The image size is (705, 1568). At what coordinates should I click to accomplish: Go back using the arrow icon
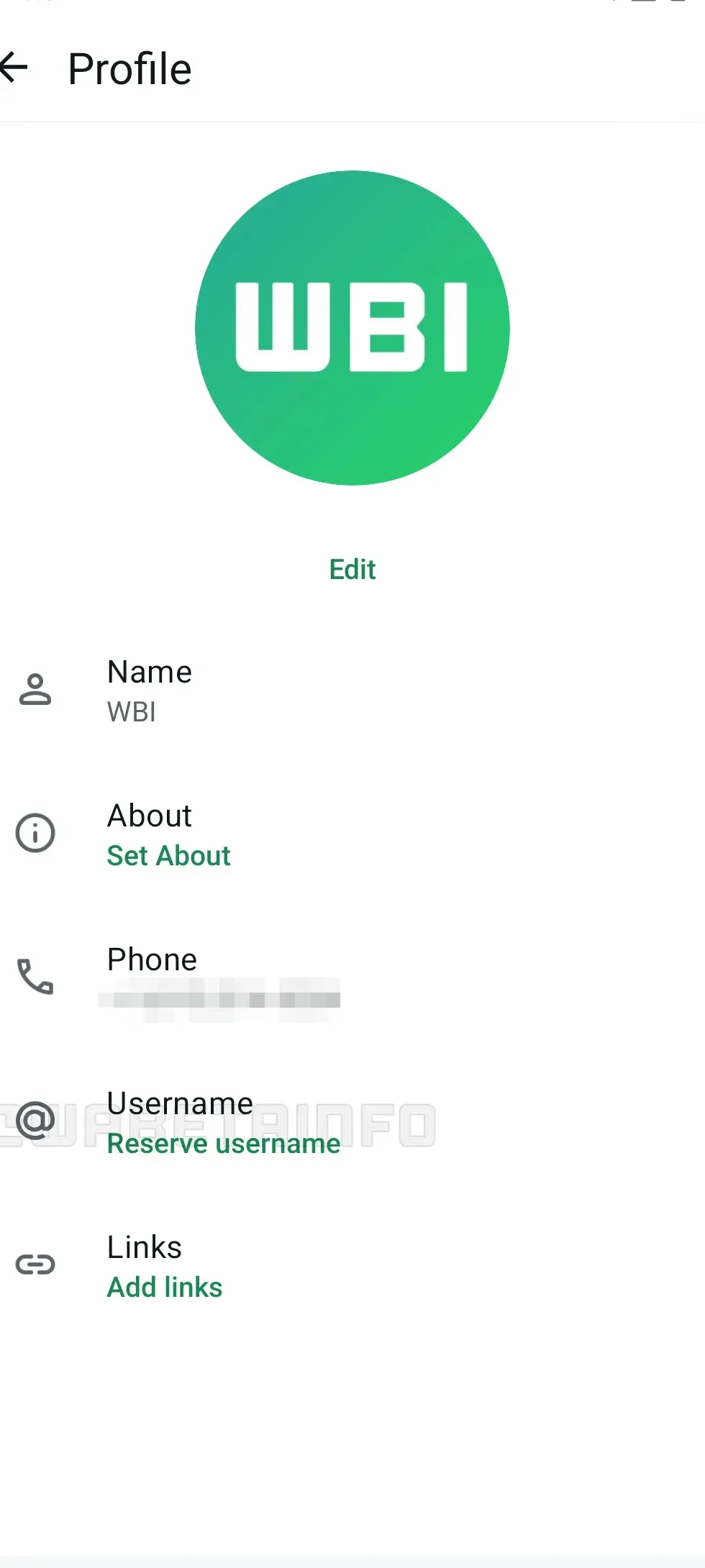point(14,68)
